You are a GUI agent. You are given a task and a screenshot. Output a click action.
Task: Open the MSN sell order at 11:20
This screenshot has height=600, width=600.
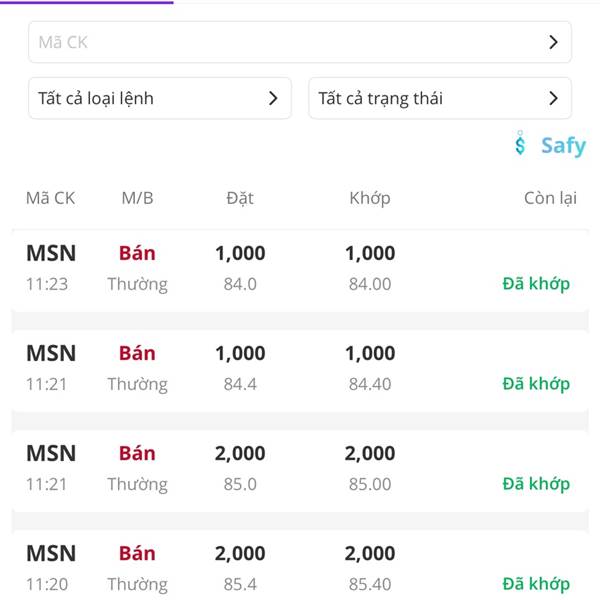tap(300, 565)
